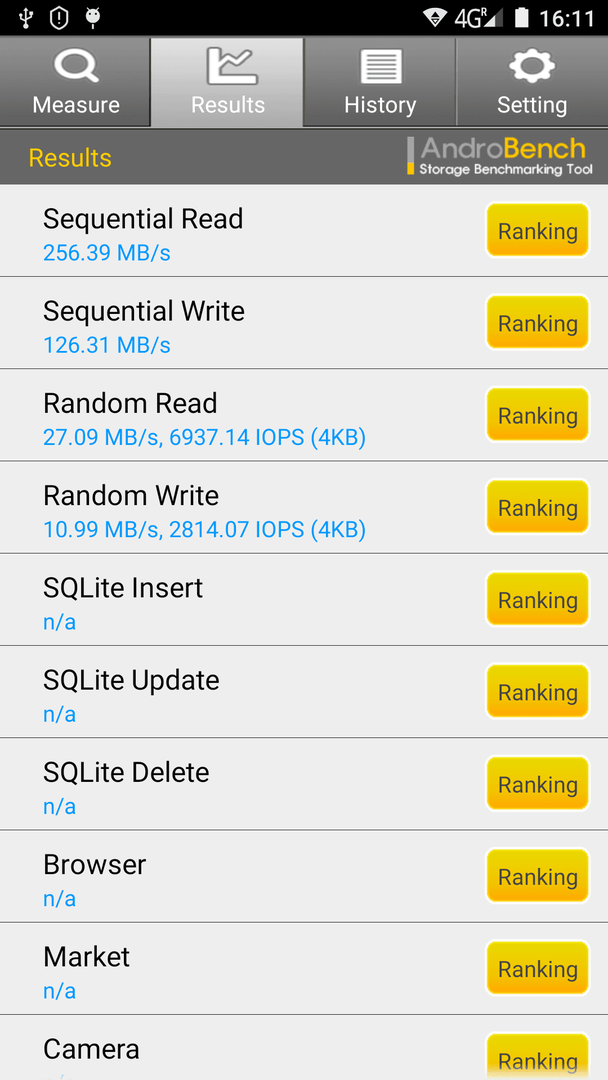Open the History tab
The height and width of the screenshot is (1080, 608).
click(379, 82)
